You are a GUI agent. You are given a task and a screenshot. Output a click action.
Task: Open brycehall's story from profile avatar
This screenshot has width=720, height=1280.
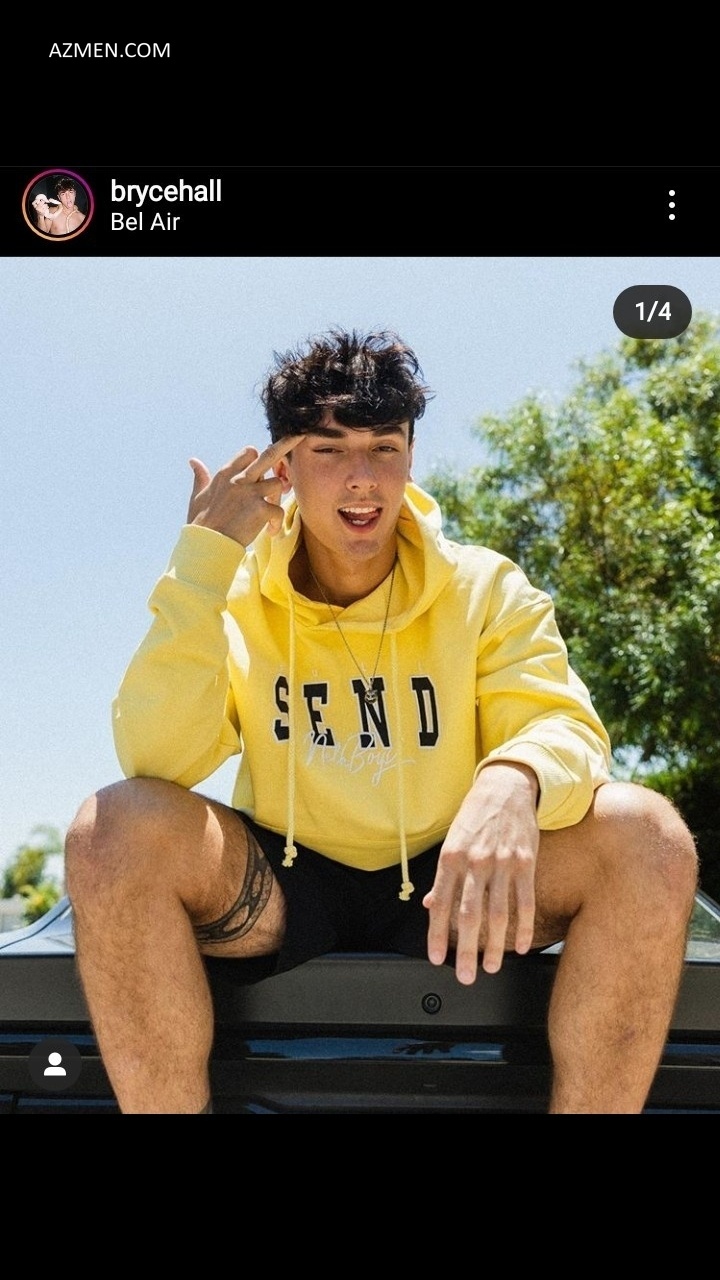(x=58, y=205)
